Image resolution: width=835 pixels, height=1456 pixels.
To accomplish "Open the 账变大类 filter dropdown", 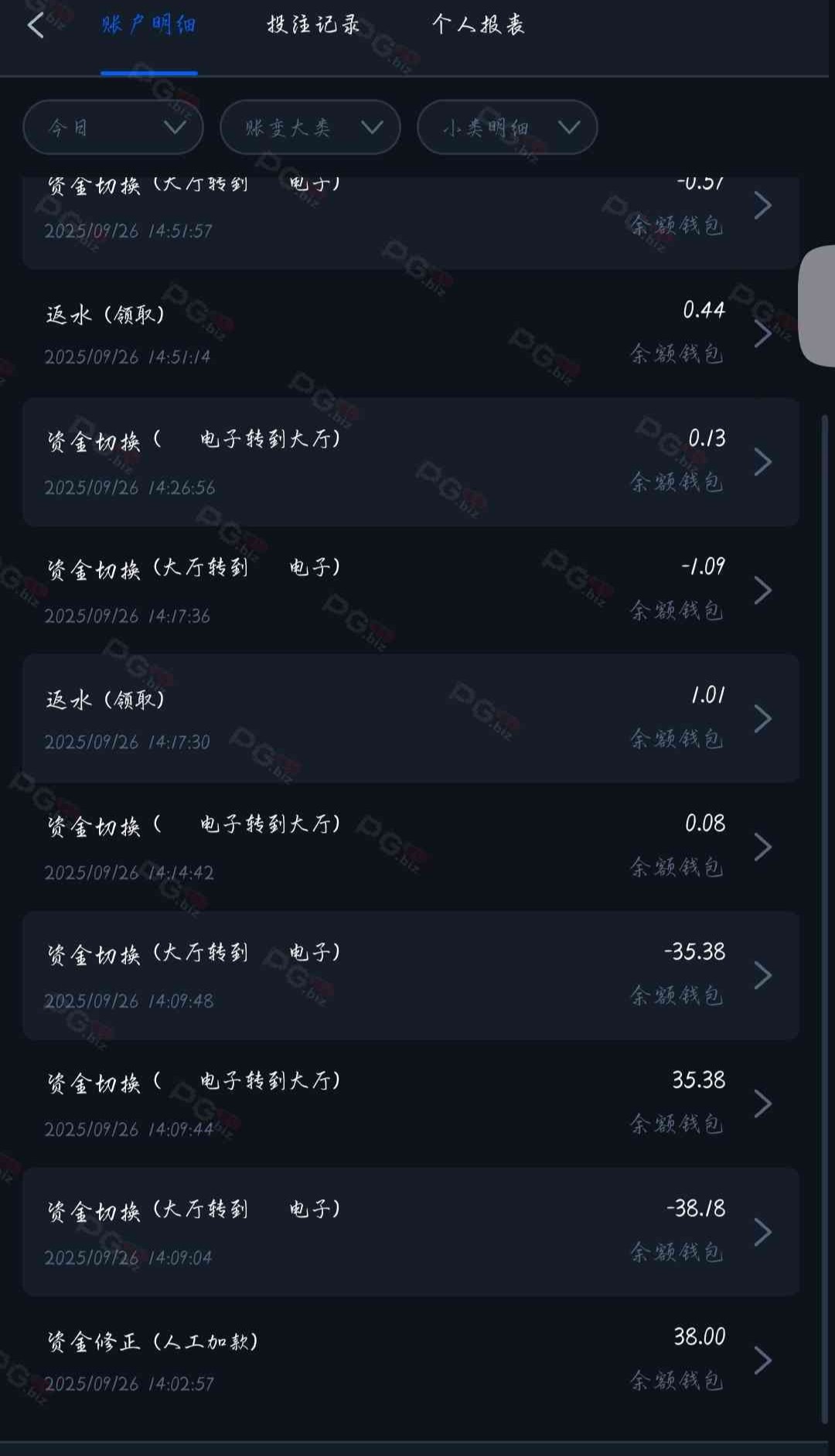I will tap(309, 128).
